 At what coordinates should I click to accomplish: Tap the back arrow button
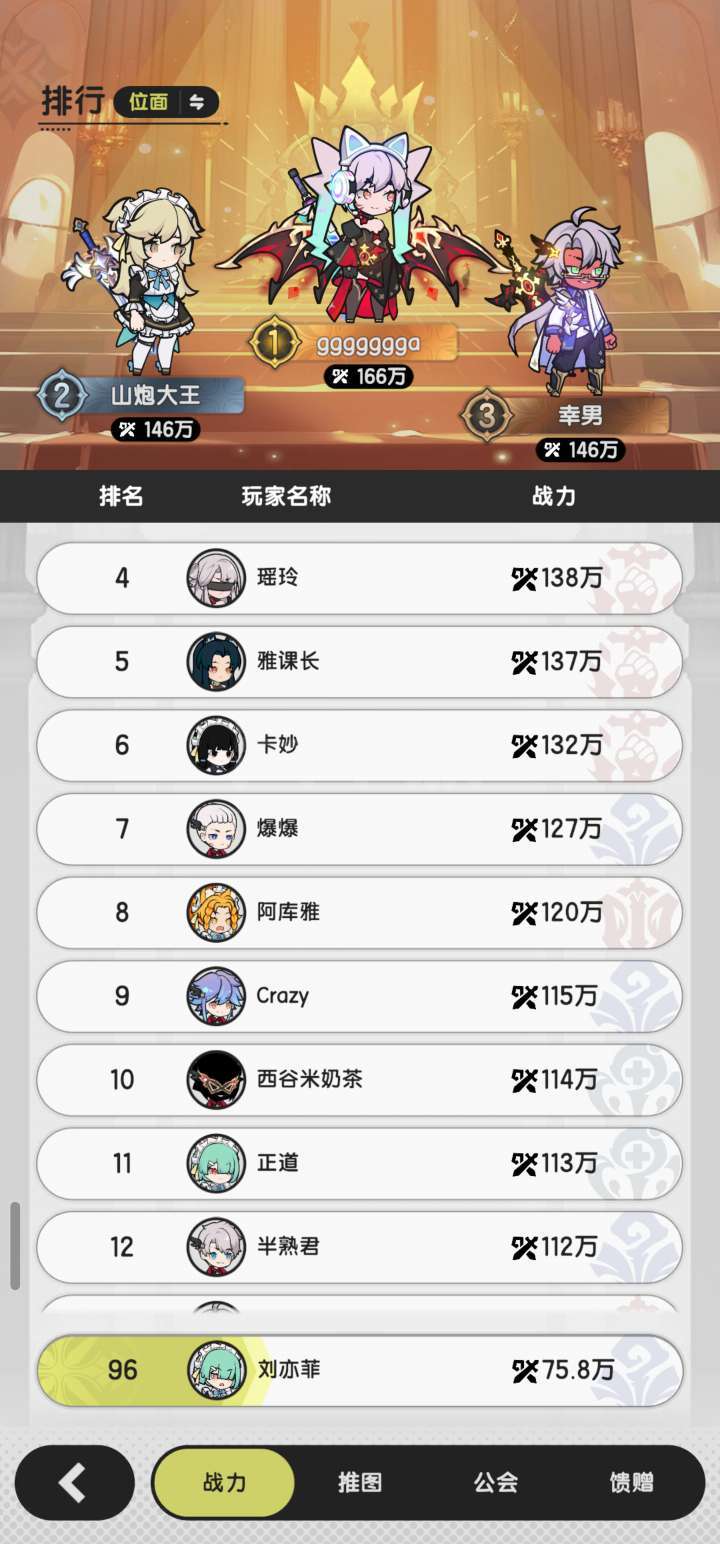74,1483
